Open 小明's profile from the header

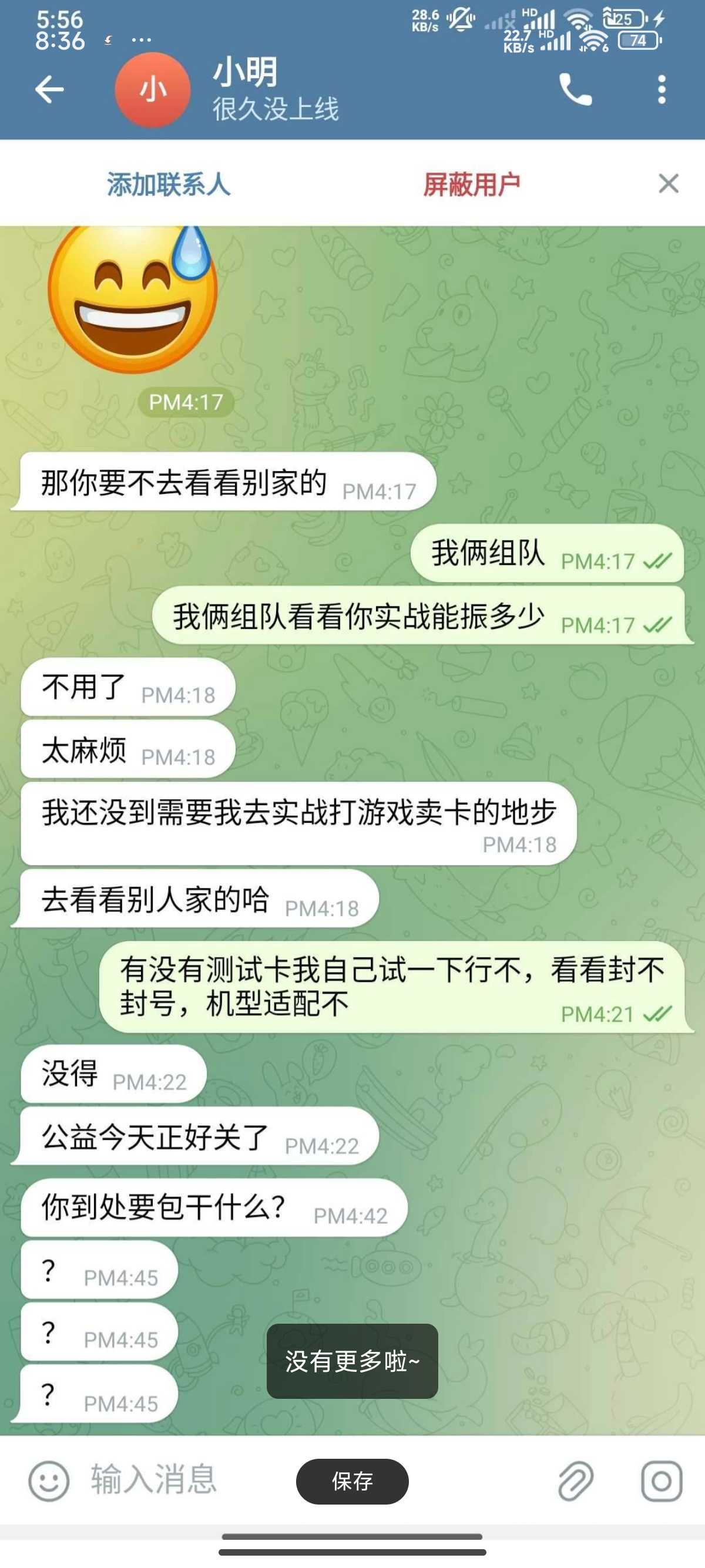pos(246,89)
